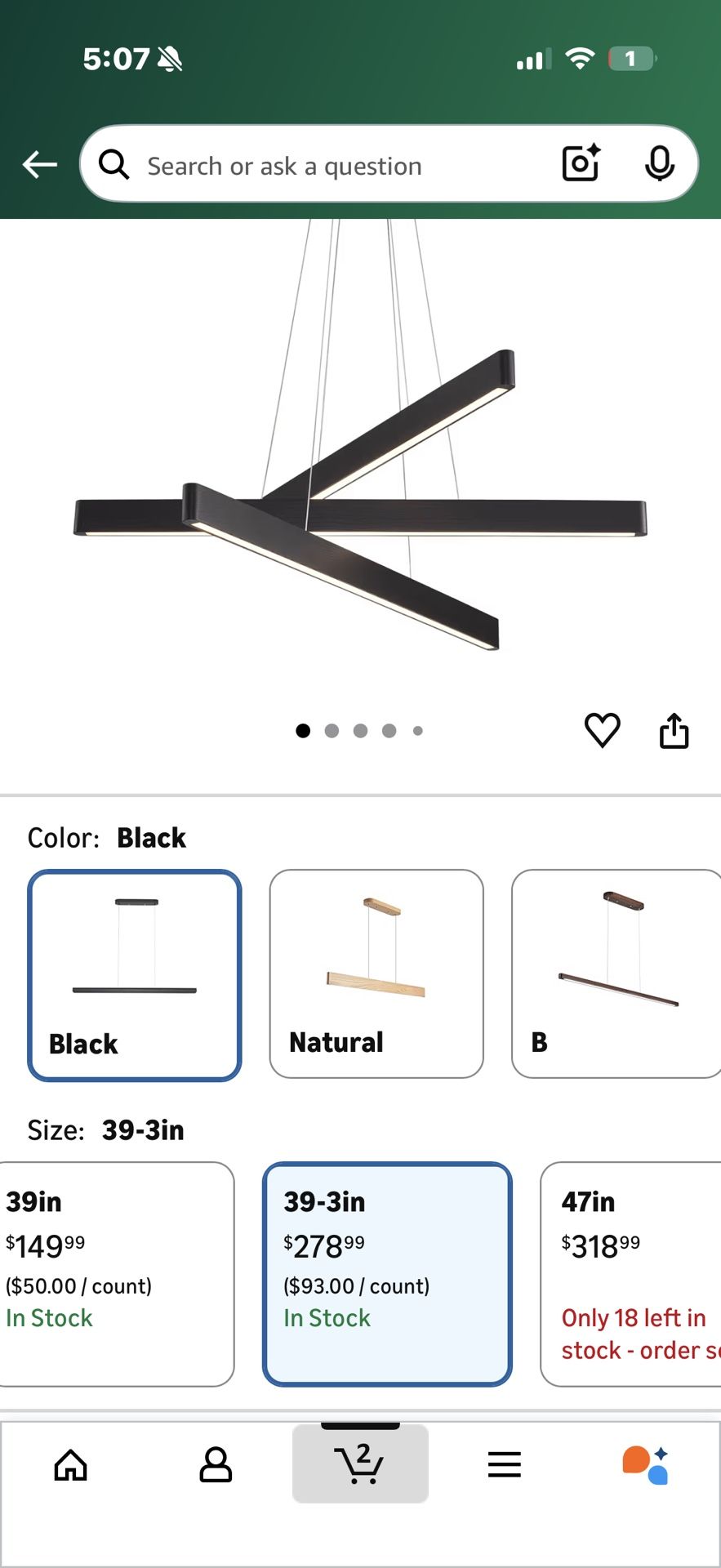Viewport: 721px width, 1568px height.
Task: Share this product
Action: pyautogui.click(x=674, y=730)
